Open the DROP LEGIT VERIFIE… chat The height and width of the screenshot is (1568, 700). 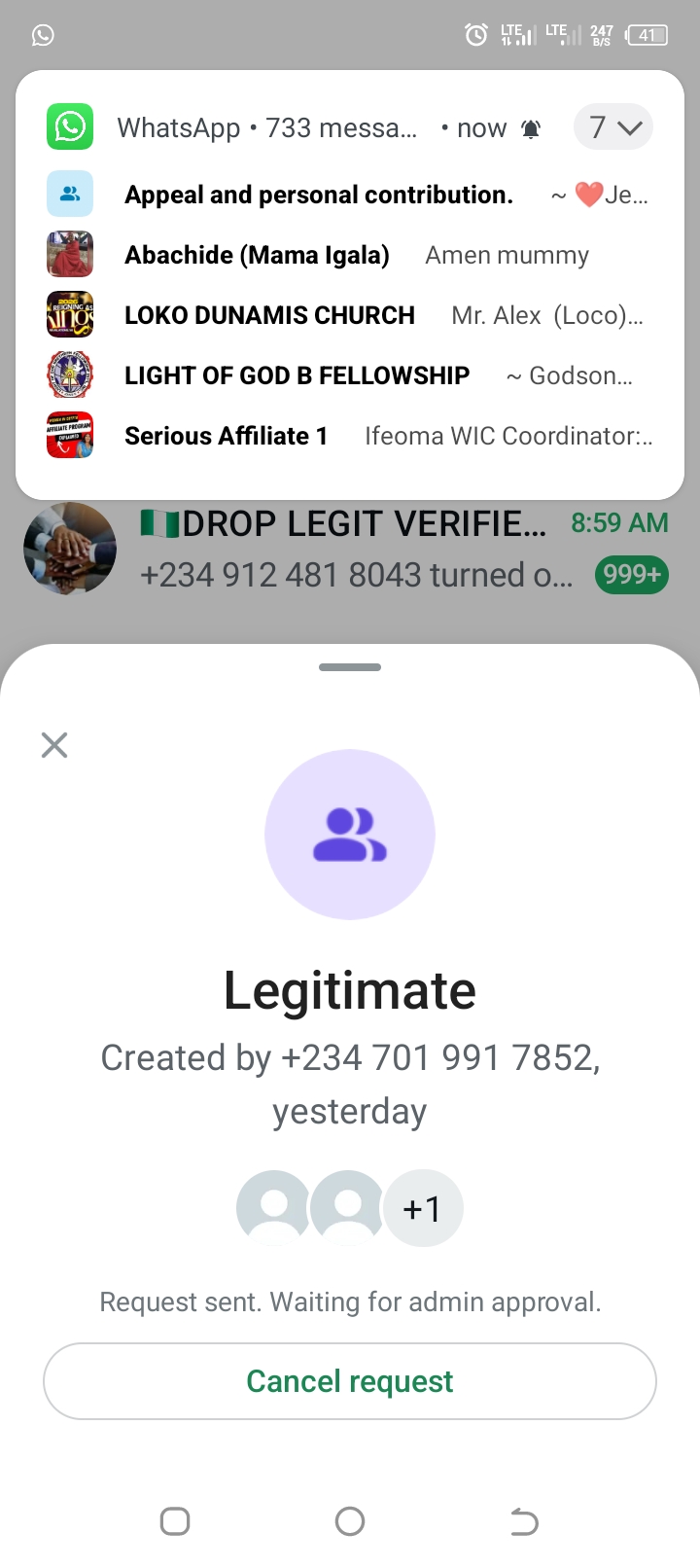[x=350, y=549]
